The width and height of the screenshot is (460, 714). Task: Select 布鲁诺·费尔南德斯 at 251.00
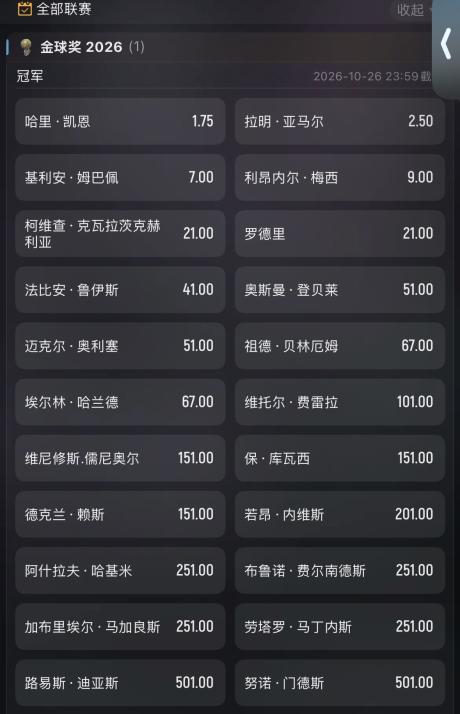(340, 571)
